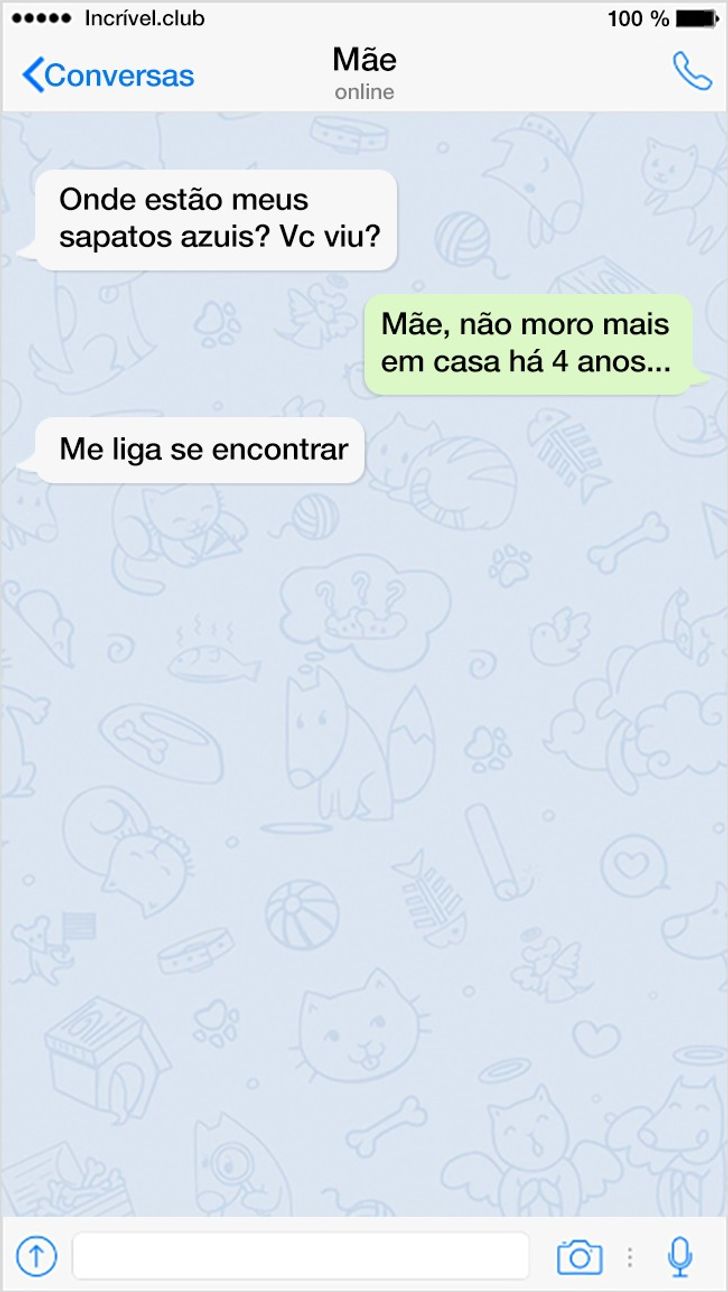Open the camera to send photo

pos(579,1257)
